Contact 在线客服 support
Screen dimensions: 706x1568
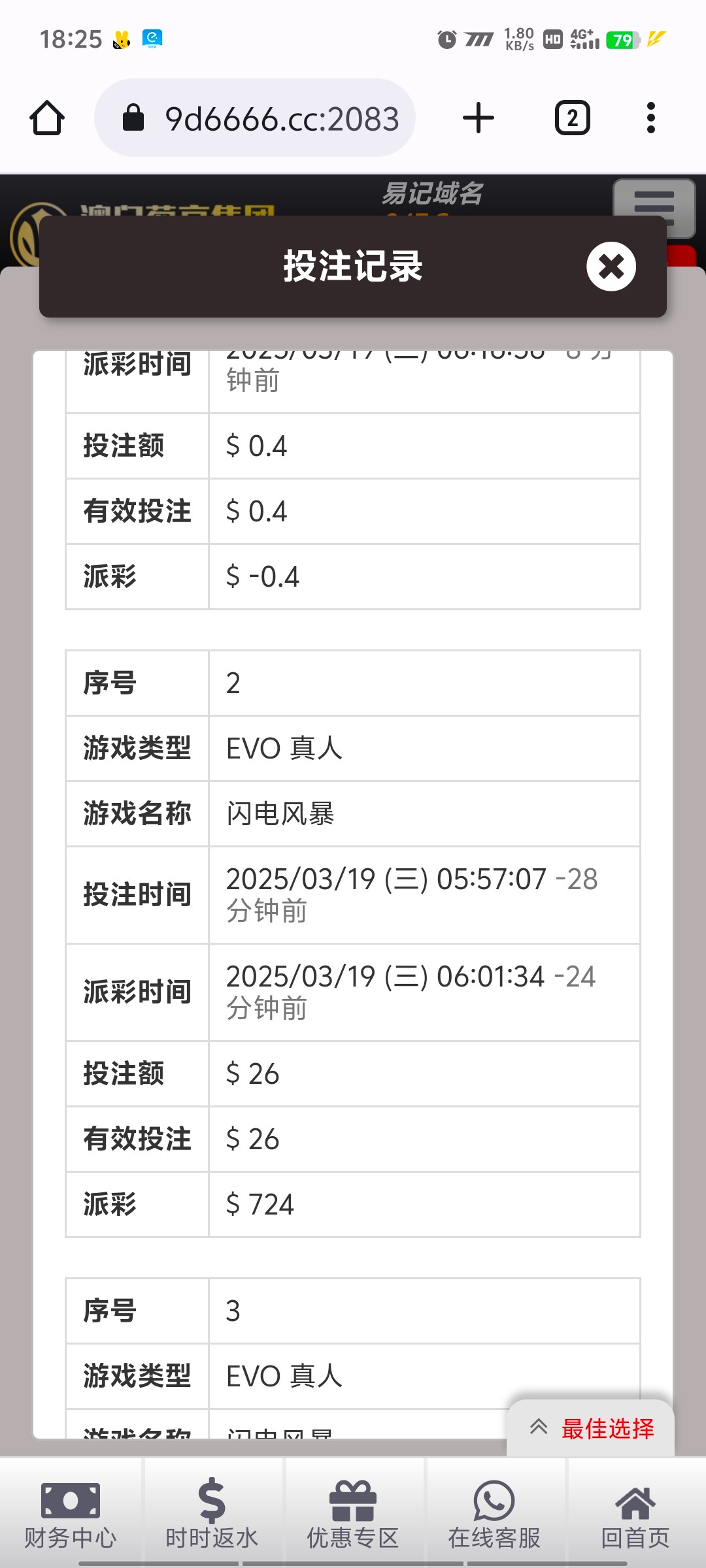tap(494, 1514)
